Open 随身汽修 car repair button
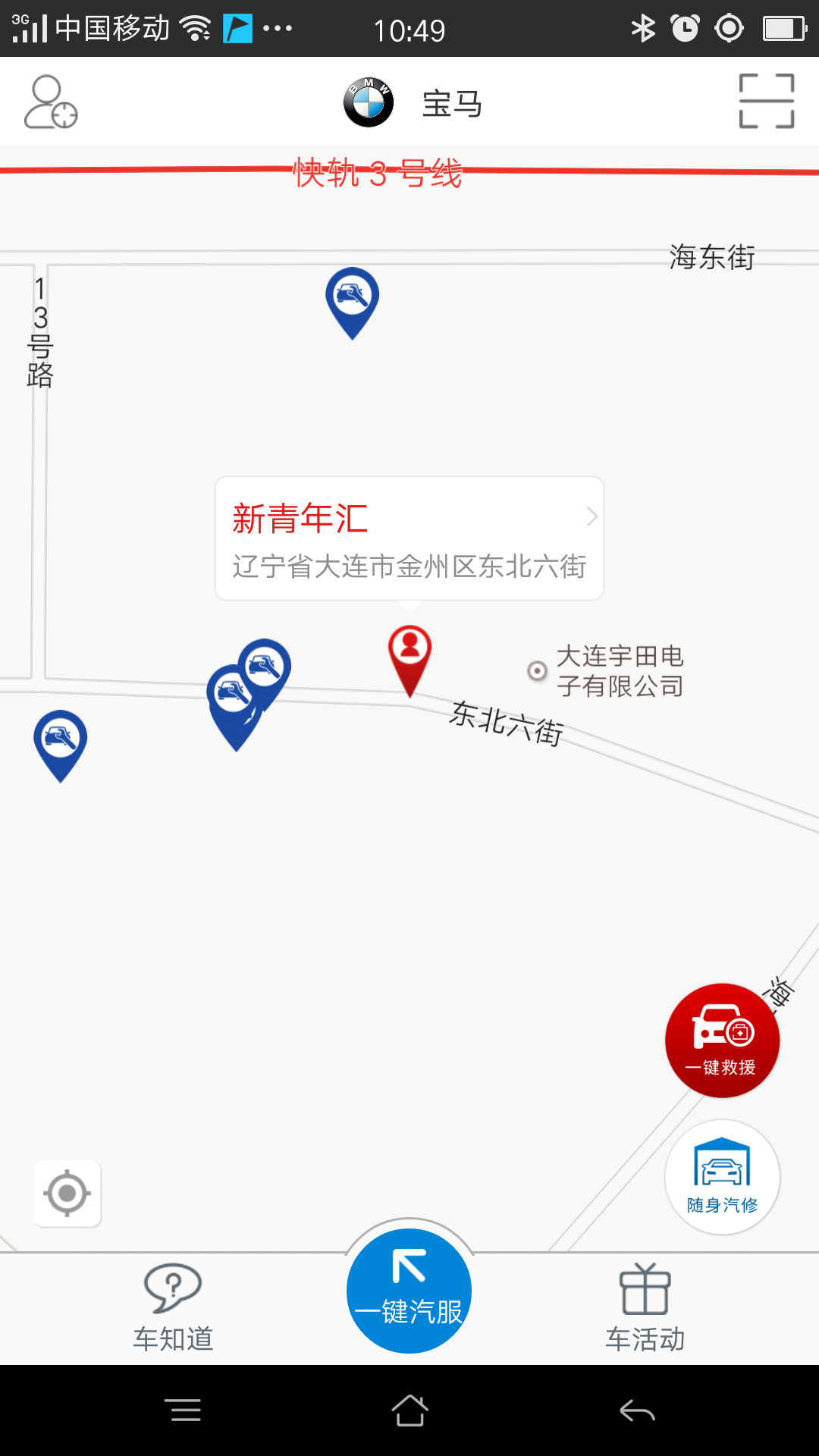 [x=722, y=1177]
